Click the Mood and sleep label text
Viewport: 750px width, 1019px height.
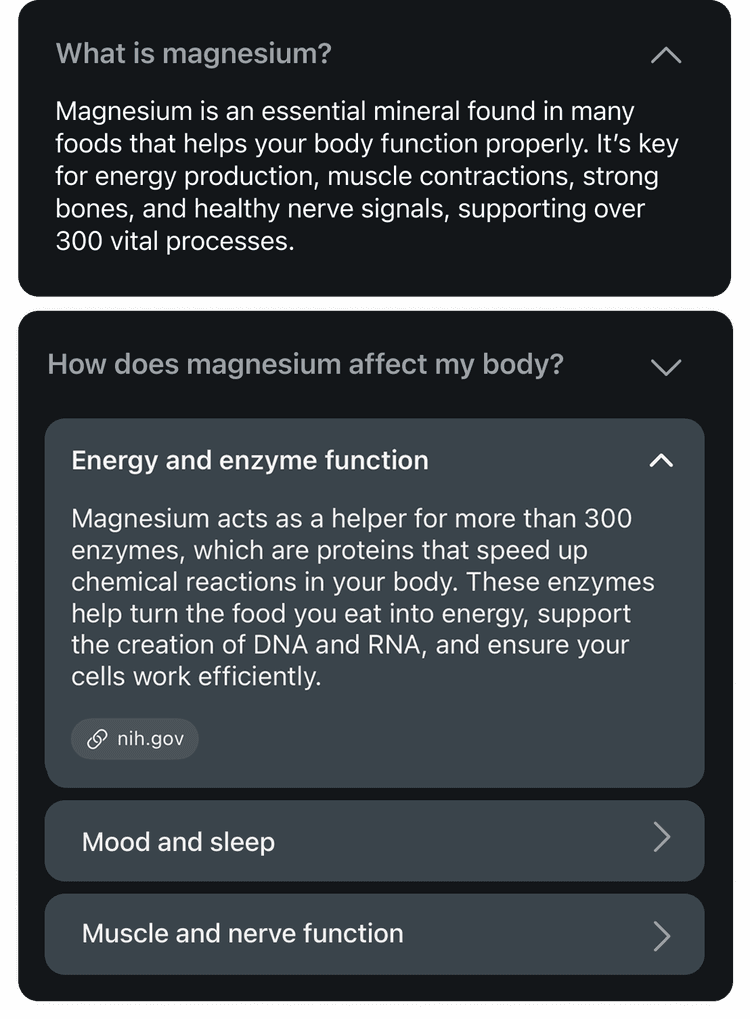pyautogui.click(x=178, y=841)
